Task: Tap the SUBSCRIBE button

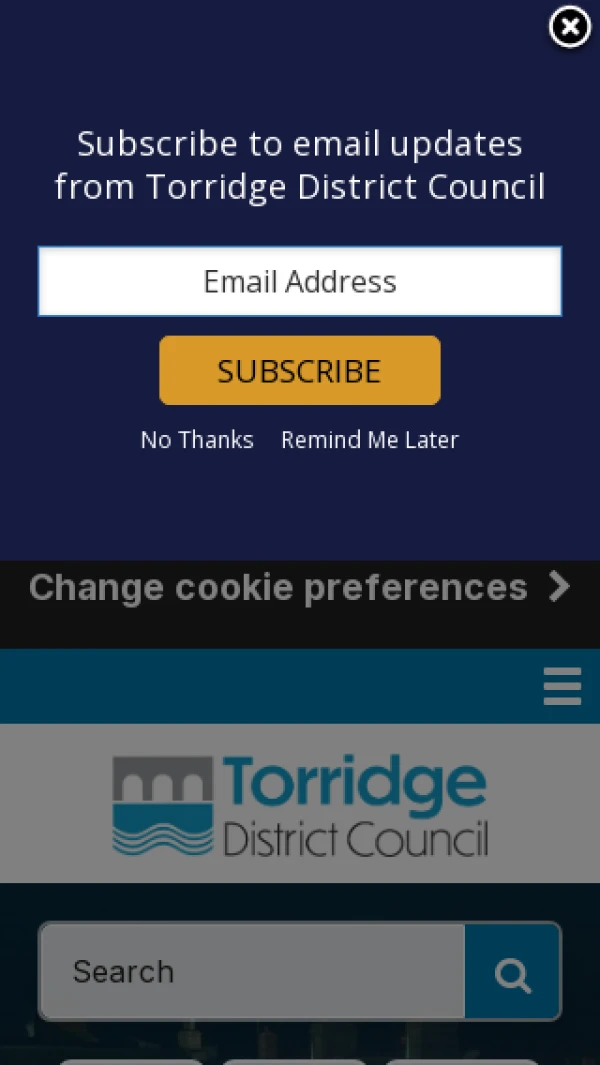Action: click(300, 371)
